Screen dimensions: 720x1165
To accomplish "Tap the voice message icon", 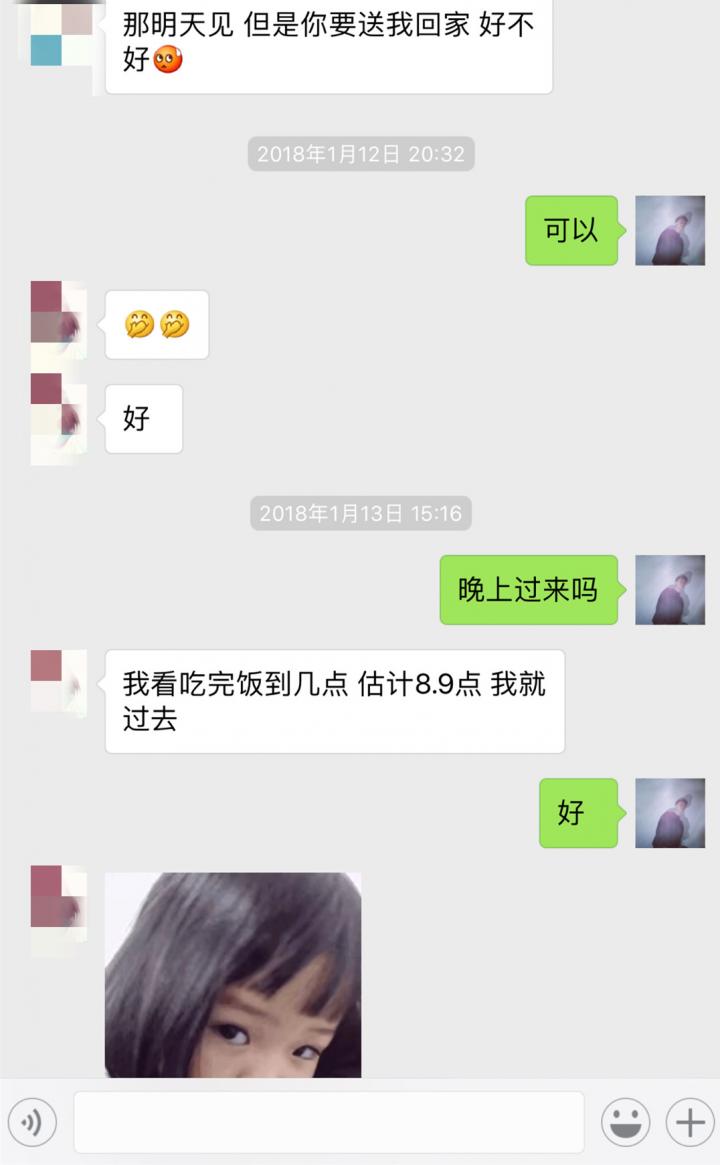I will pyautogui.click(x=32, y=1123).
